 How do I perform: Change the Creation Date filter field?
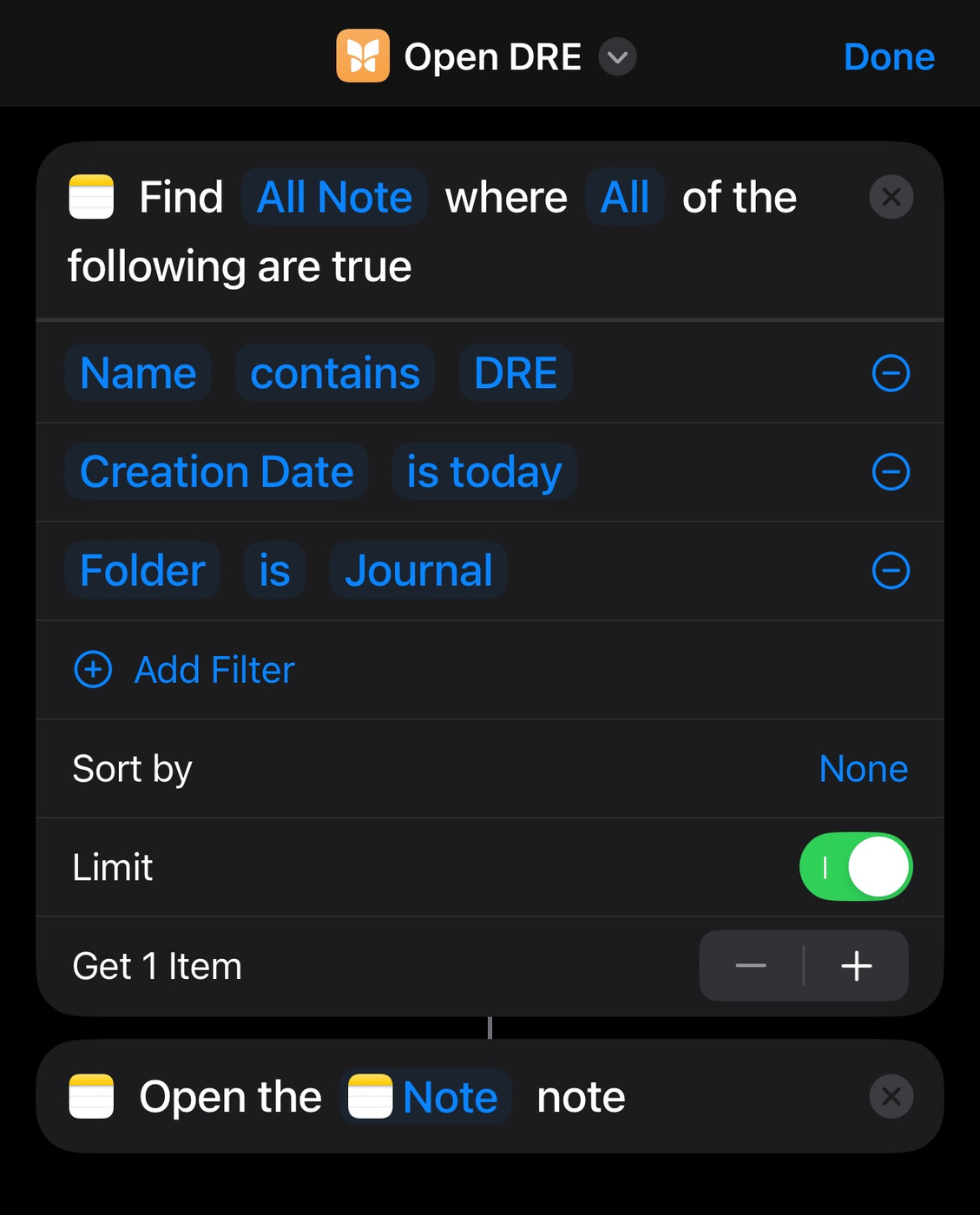tap(216, 472)
